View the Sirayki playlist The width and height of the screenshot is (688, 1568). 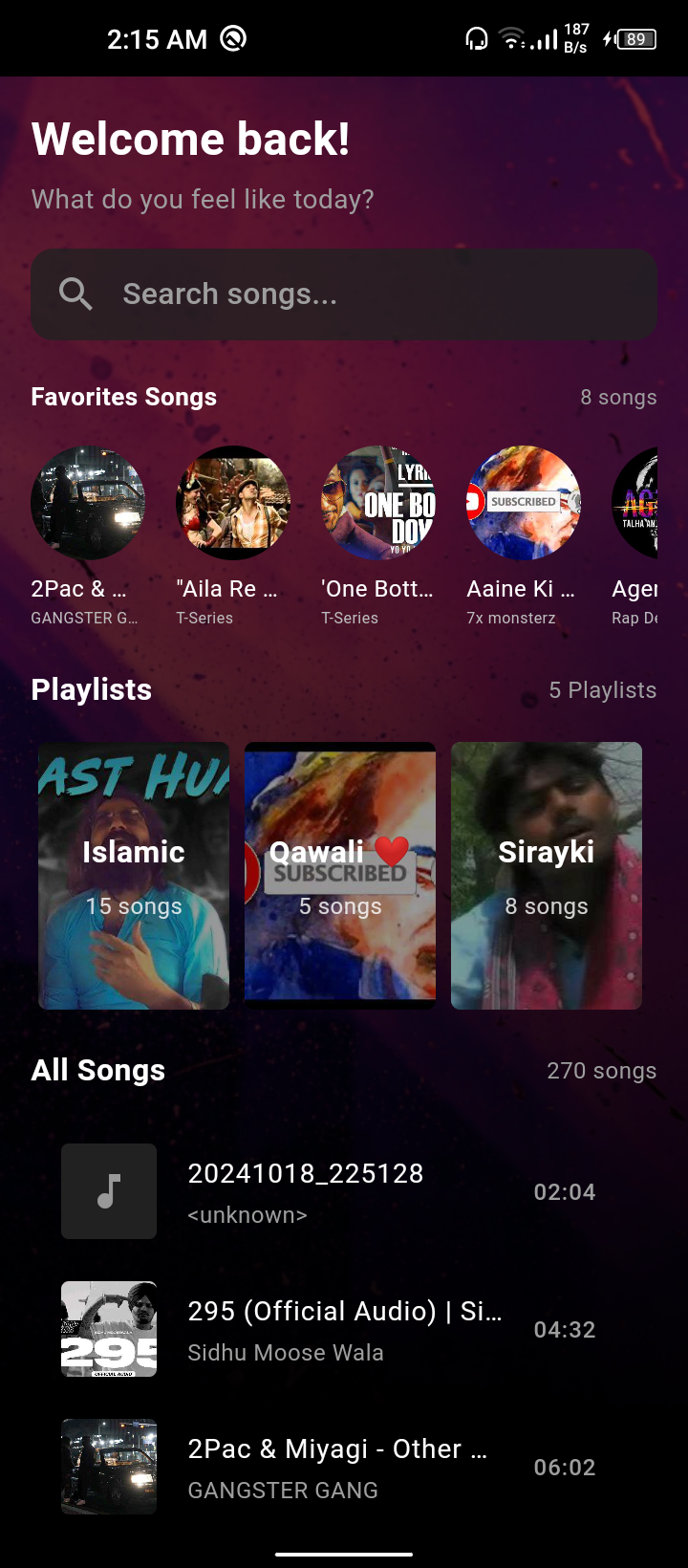(x=547, y=876)
